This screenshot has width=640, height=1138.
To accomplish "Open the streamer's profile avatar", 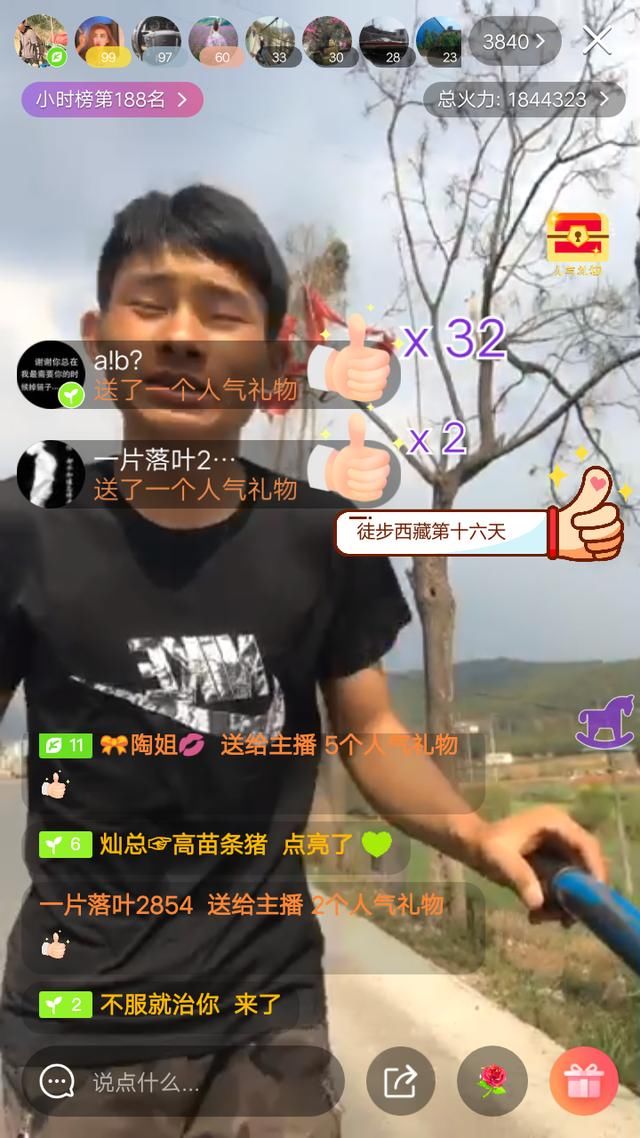I will 40,40.
